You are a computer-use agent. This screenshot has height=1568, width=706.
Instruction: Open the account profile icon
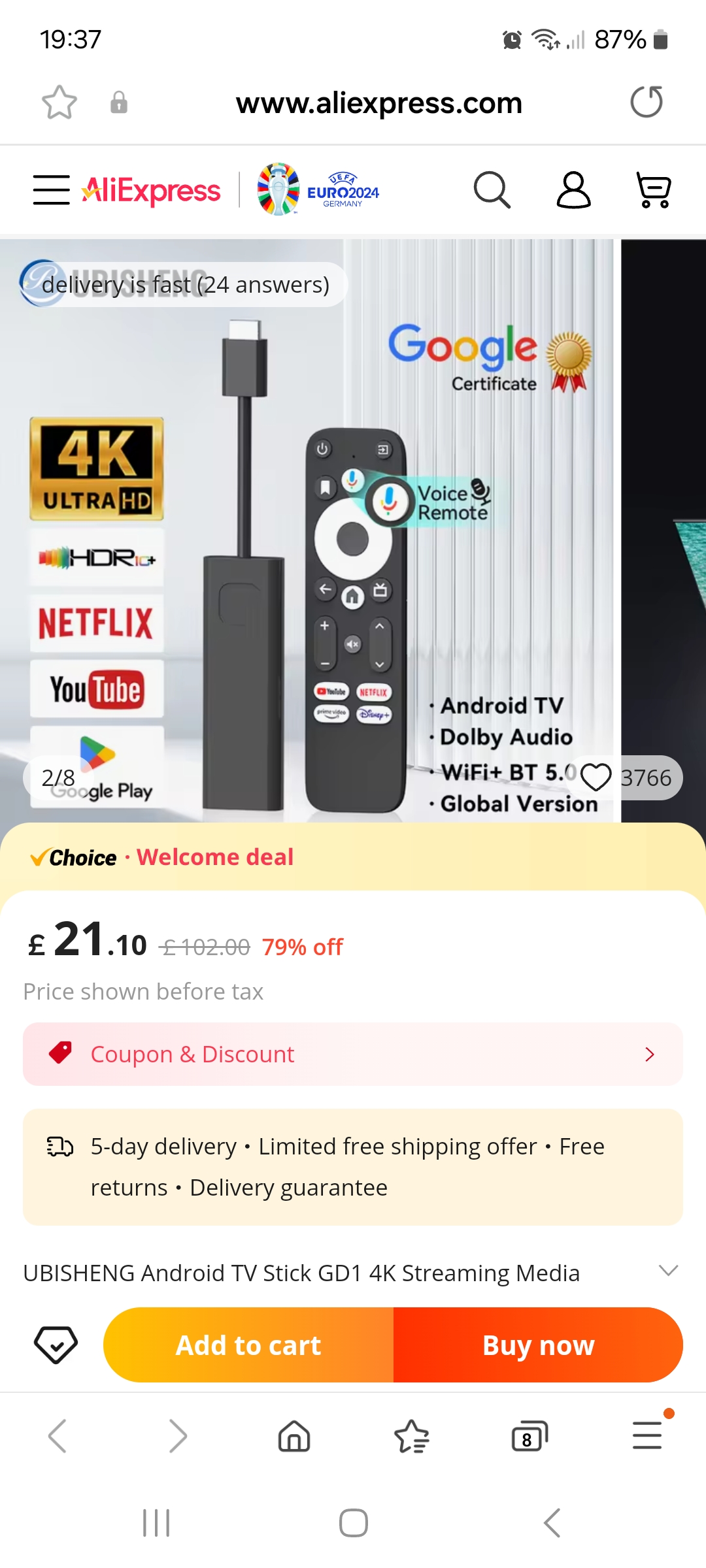[573, 190]
